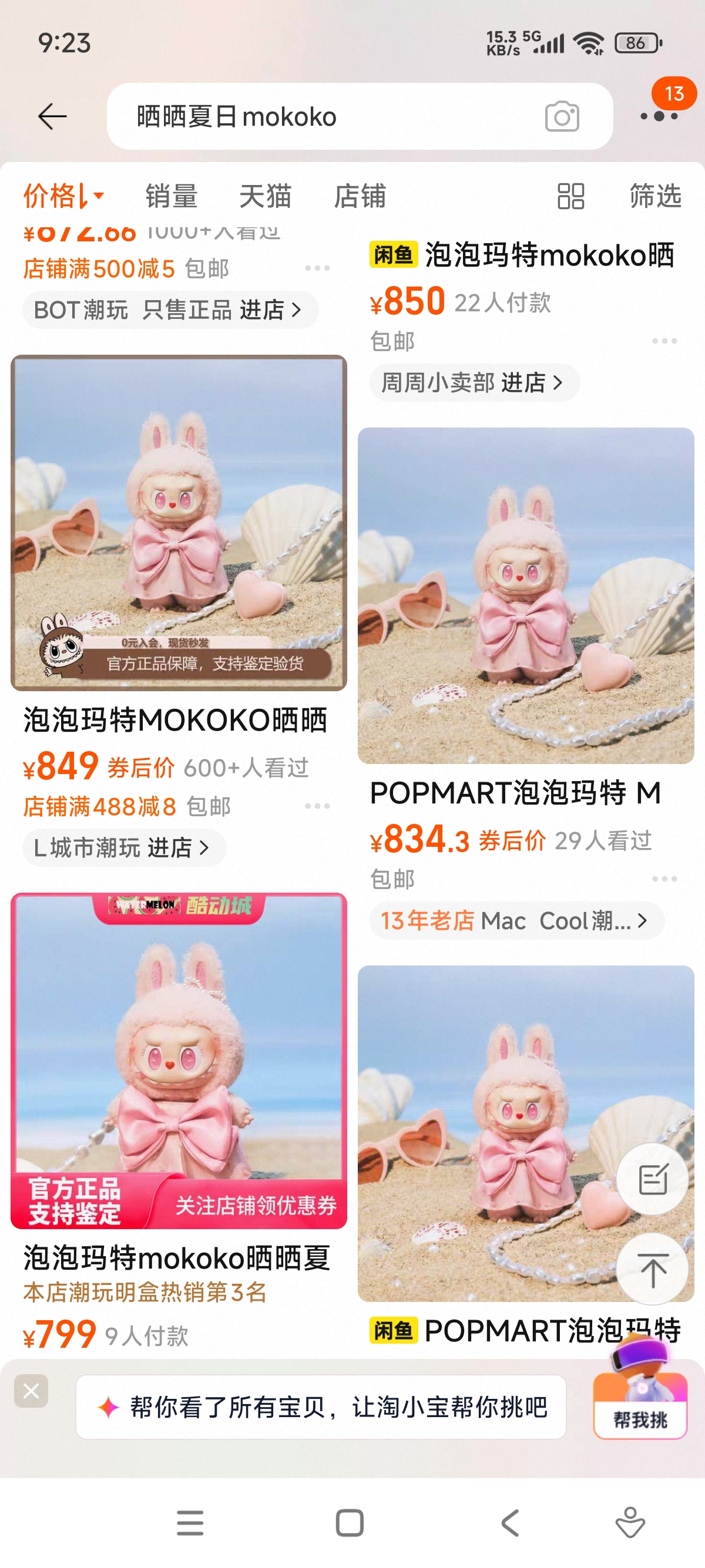This screenshot has width=705, height=1568.
Task: Open the ¥799 泡泡玛特mokoko晒晒夏 product
Action: click(179, 1061)
